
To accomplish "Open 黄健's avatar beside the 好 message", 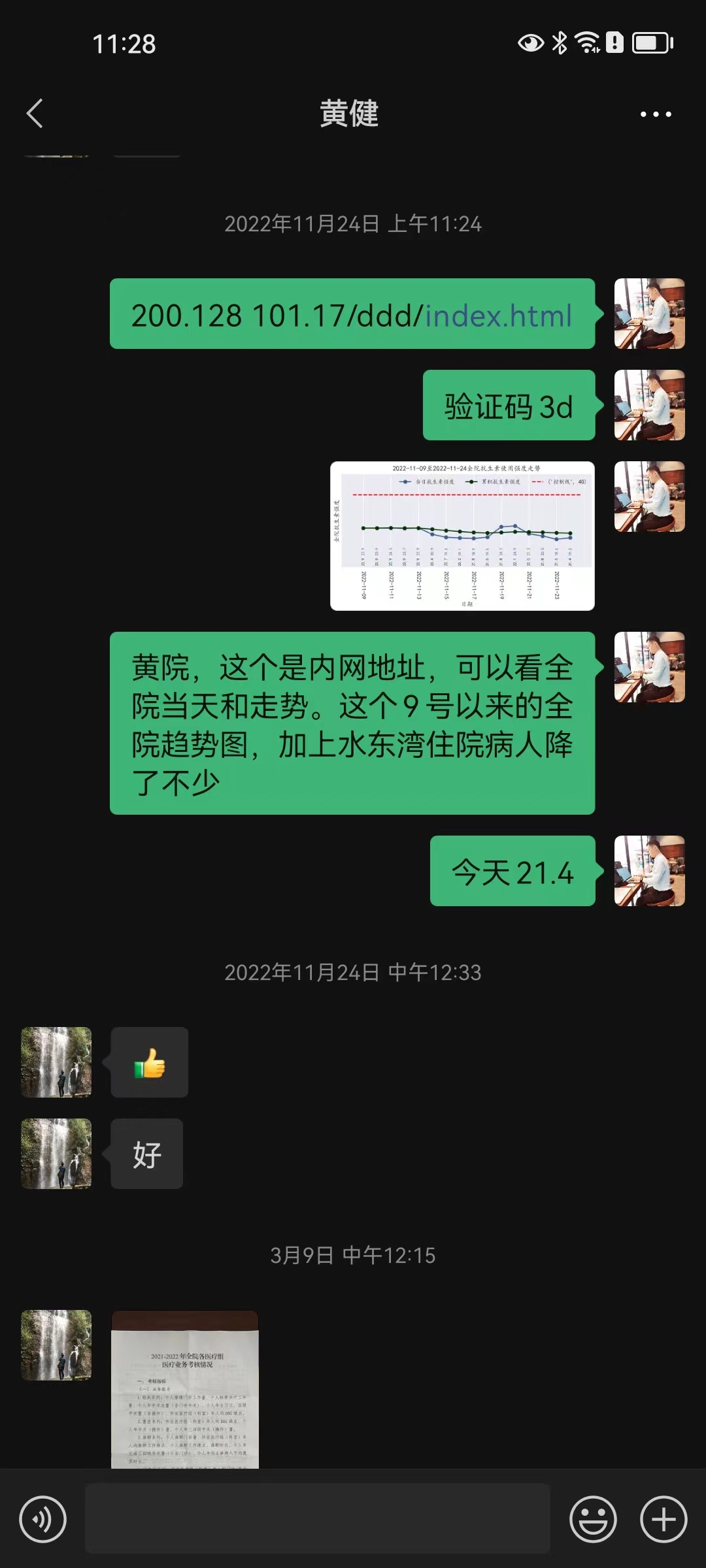I will pos(56,1154).
